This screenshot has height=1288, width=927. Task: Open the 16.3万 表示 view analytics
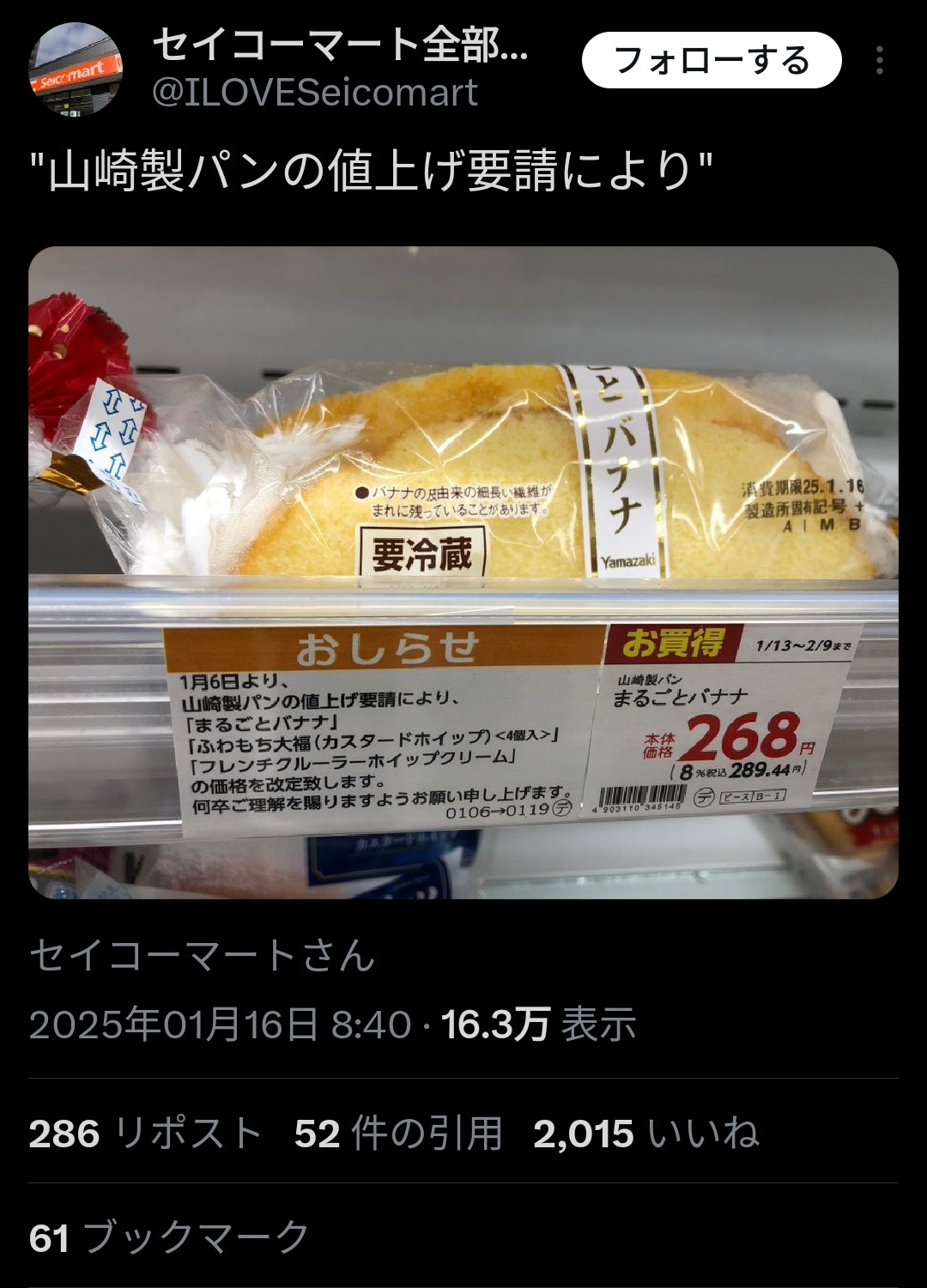click(x=538, y=1025)
